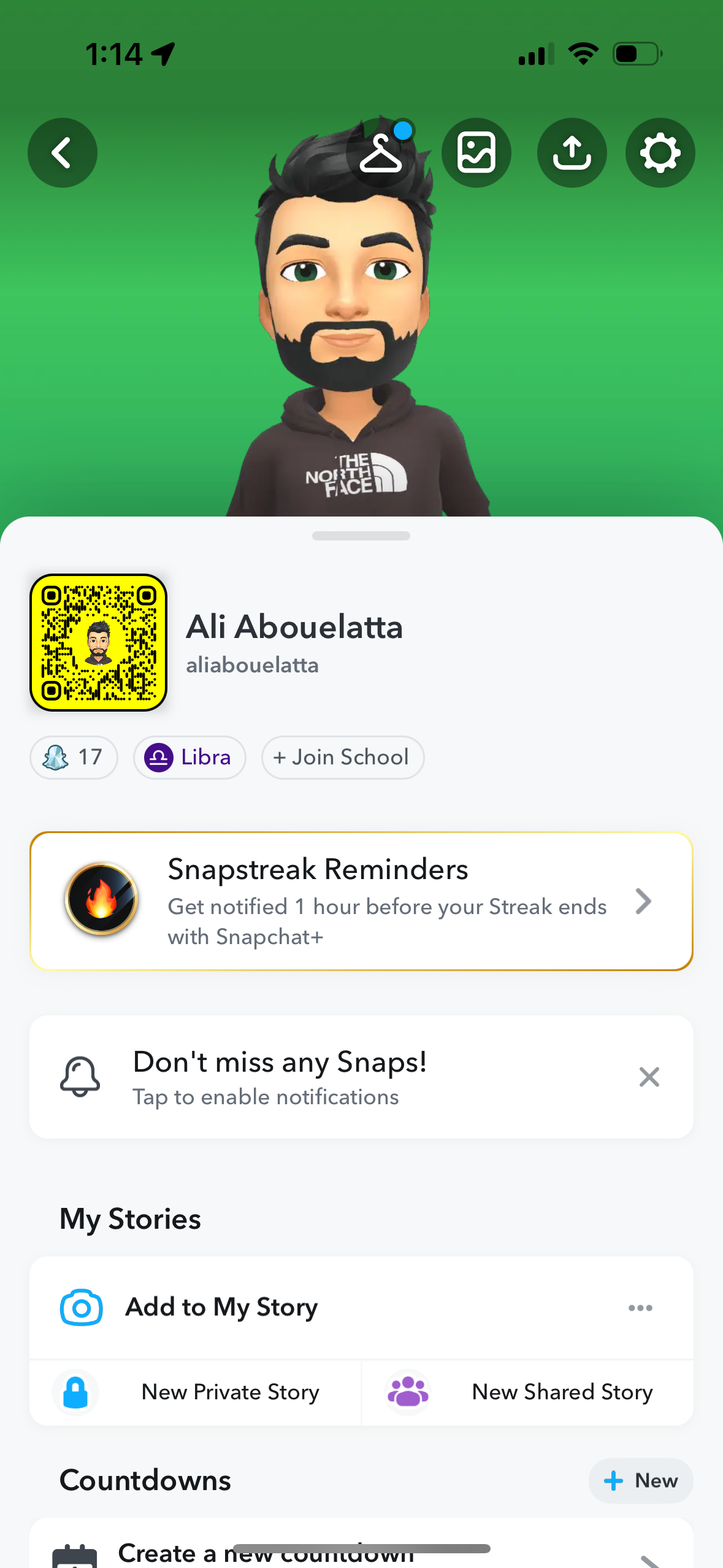The width and height of the screenshot is (723, 1568).
Task: Dismiss the notifications banner with the X
Action: [x=648, y=1077]
